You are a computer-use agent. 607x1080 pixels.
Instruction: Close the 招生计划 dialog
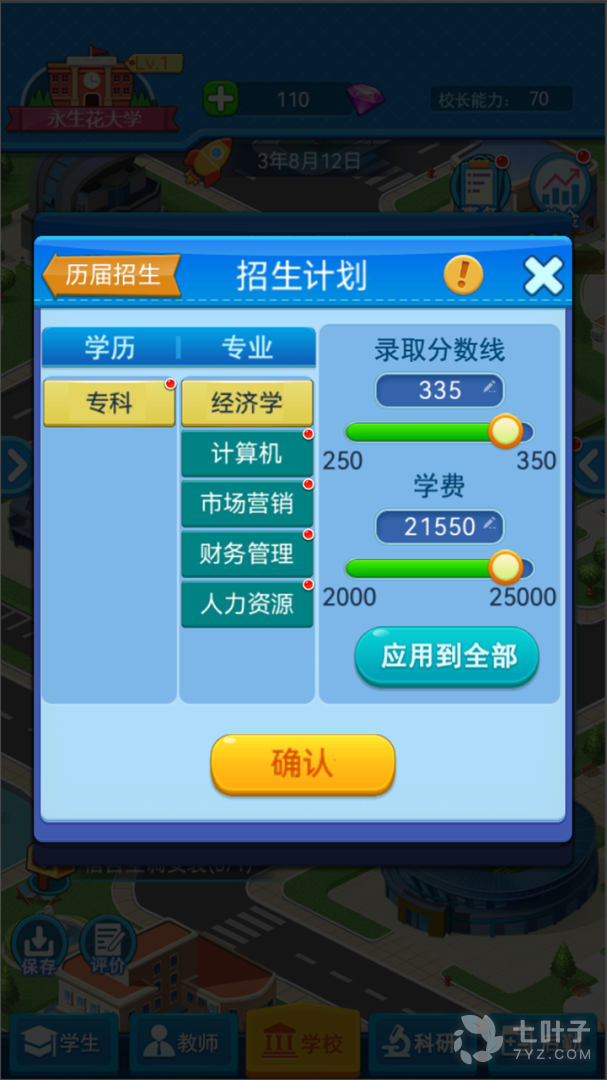[543, 275]
